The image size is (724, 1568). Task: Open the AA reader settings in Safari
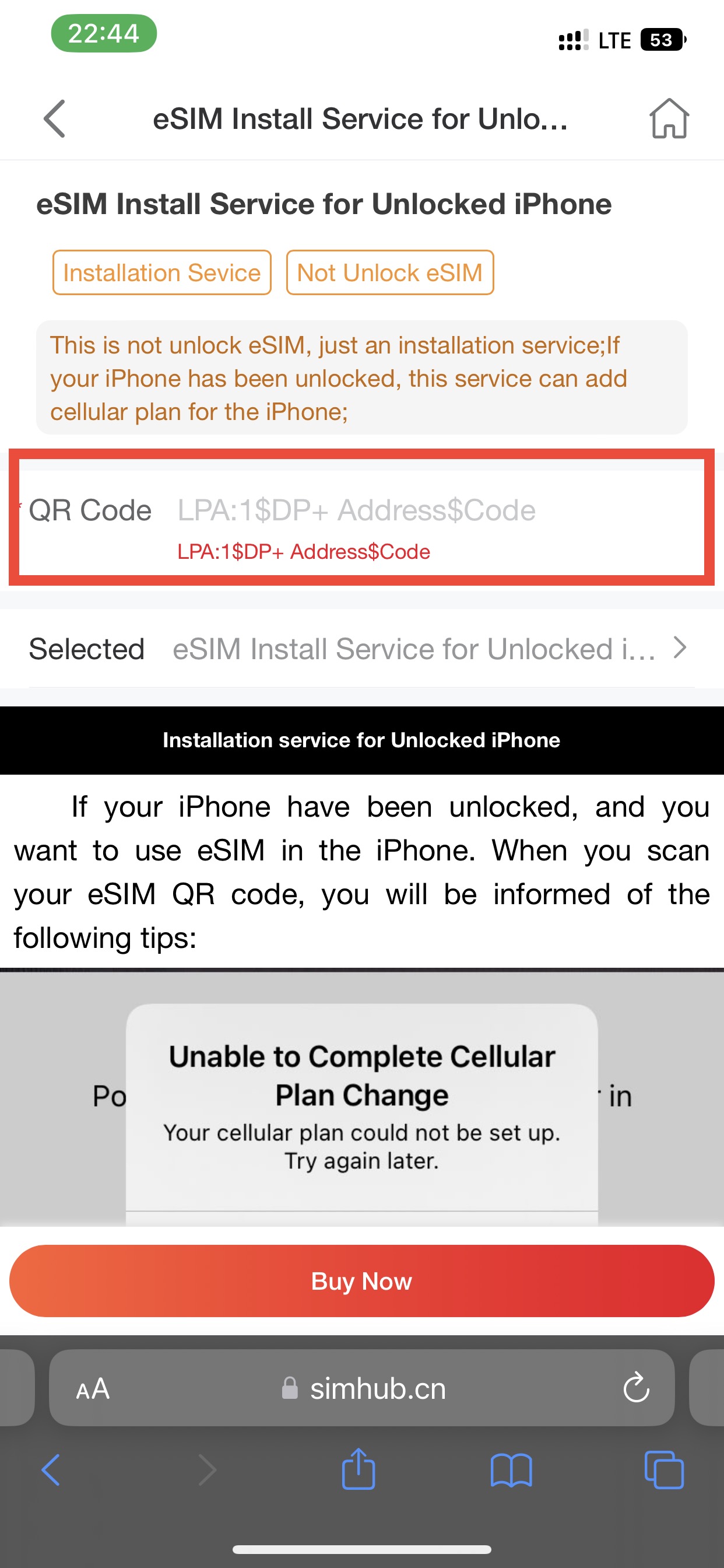[x=93, y=1389]
